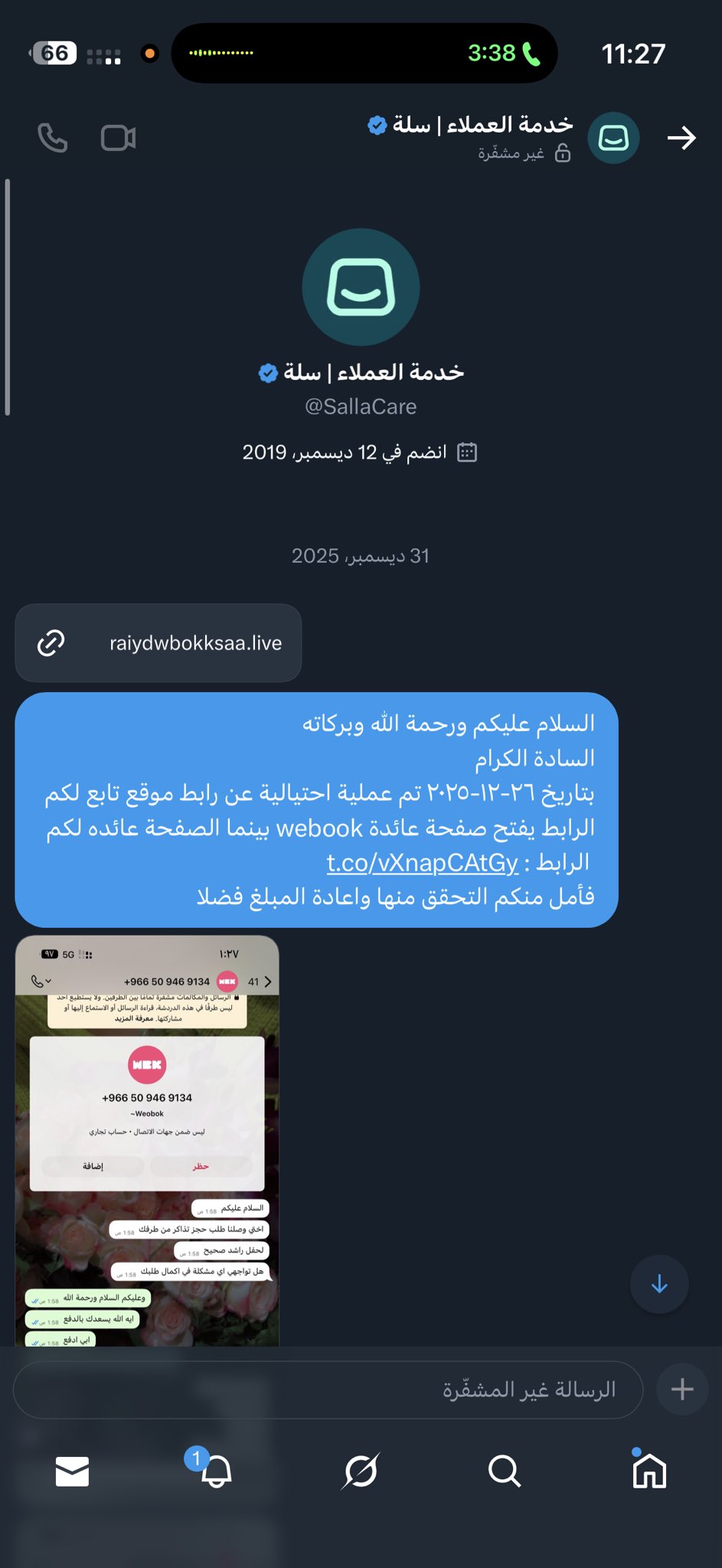Return to the ongoing call from the status pill
This screenshot has height=1568, width=722.
point(364,53)
